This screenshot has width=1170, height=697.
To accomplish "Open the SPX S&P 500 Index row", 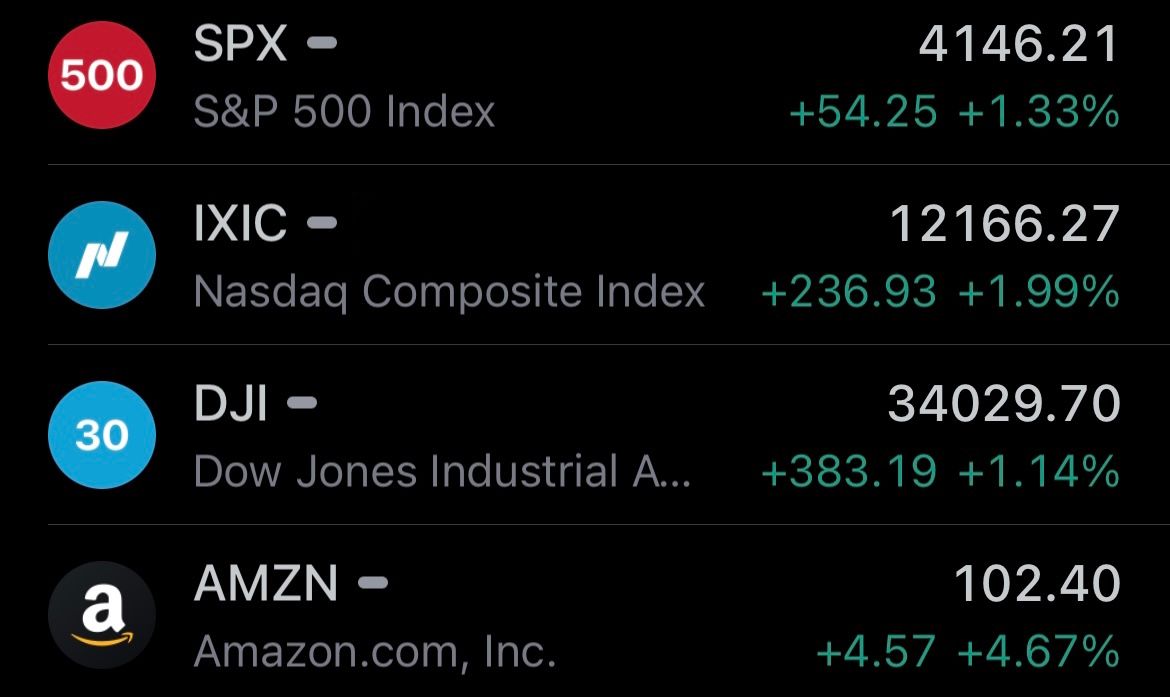I will [x=585, y=76].
